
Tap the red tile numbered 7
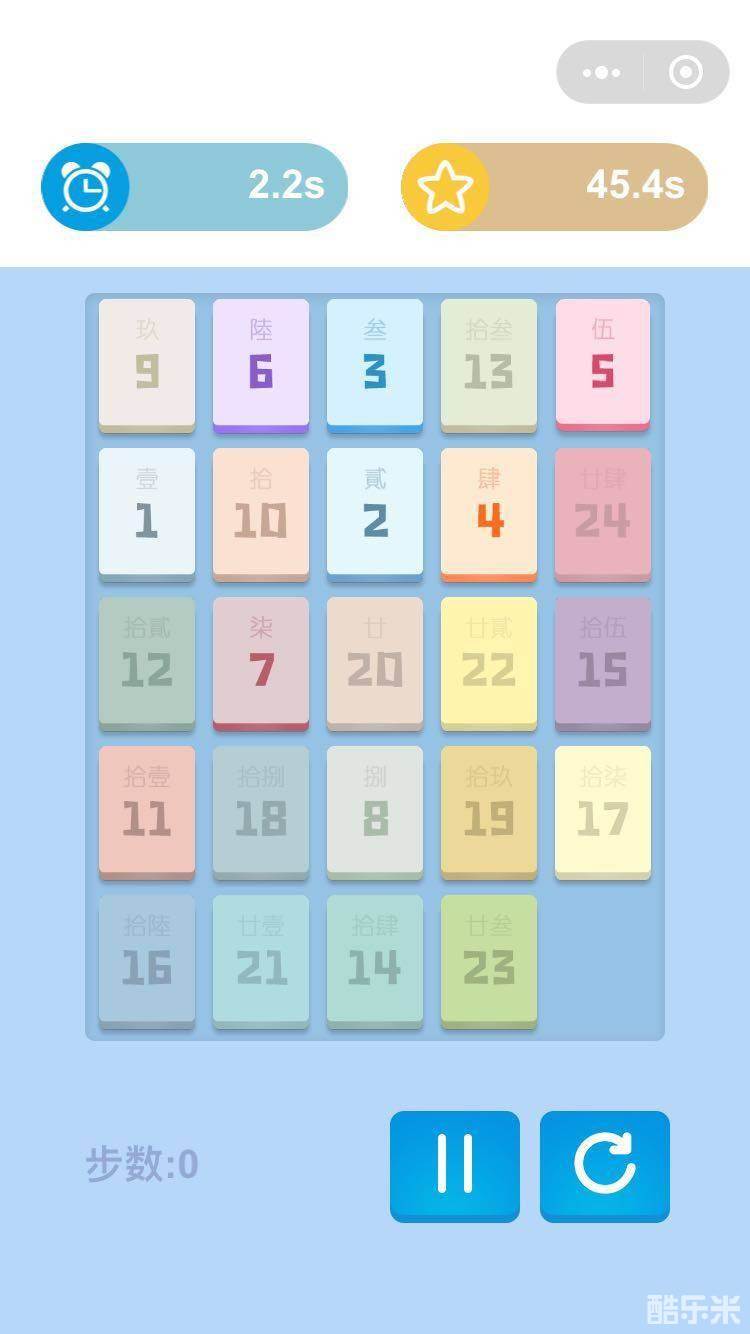pos(261,662)
